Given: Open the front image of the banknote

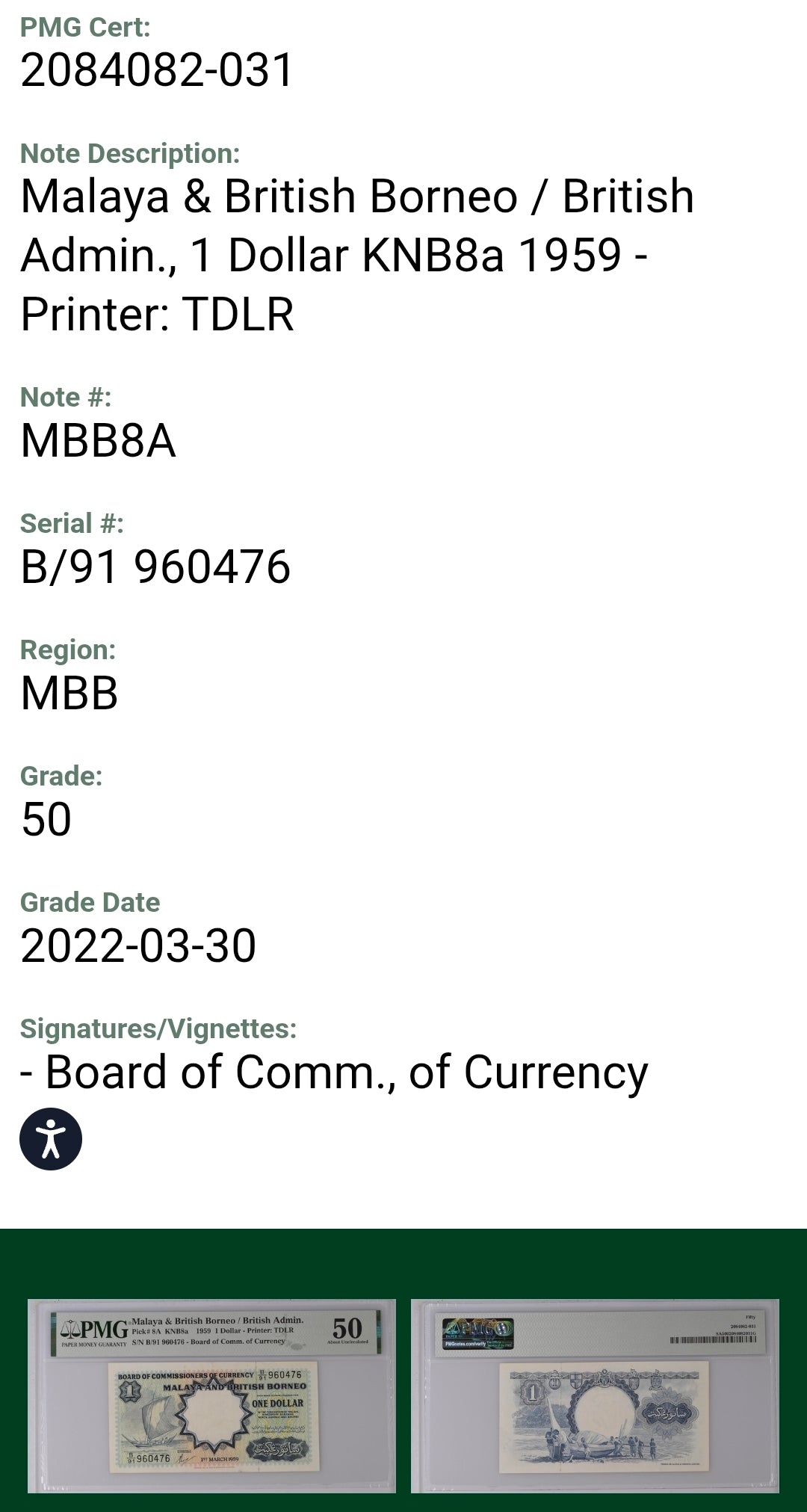Looking at the screenshot, I should [x=211, y=1396].
